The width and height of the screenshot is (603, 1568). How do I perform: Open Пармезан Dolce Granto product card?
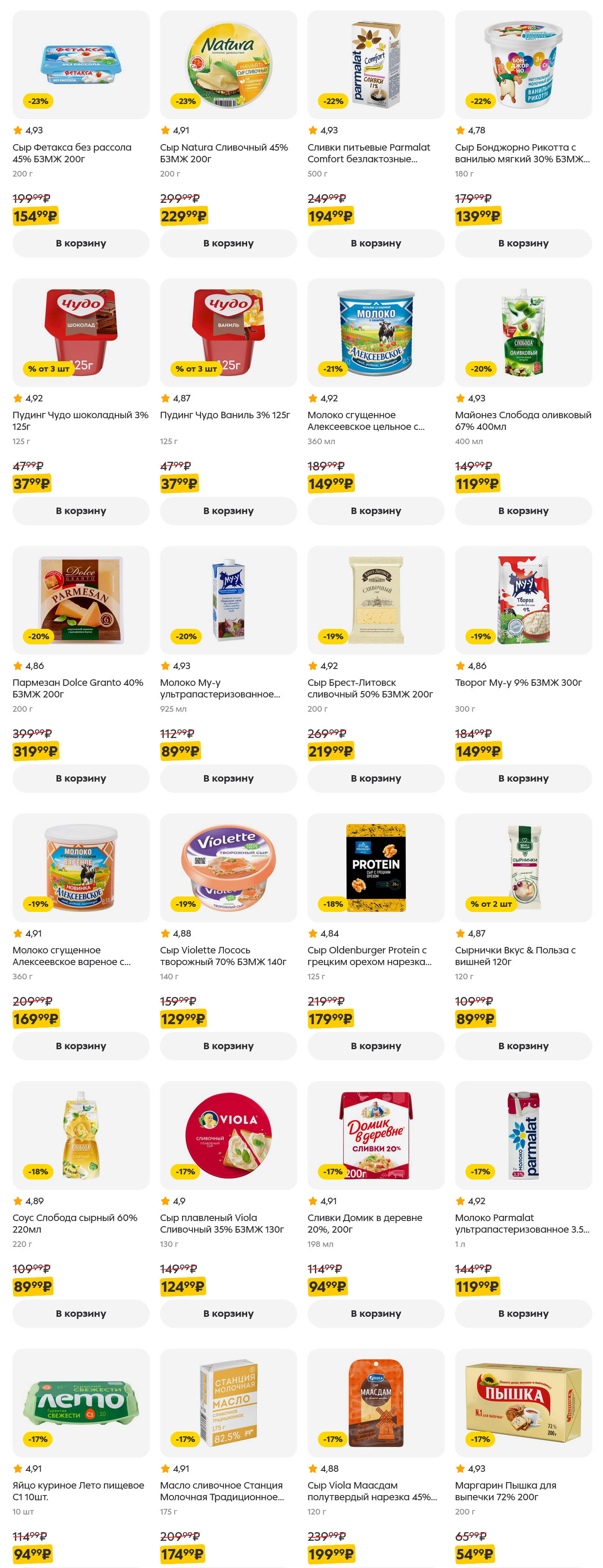click(81, 600)
